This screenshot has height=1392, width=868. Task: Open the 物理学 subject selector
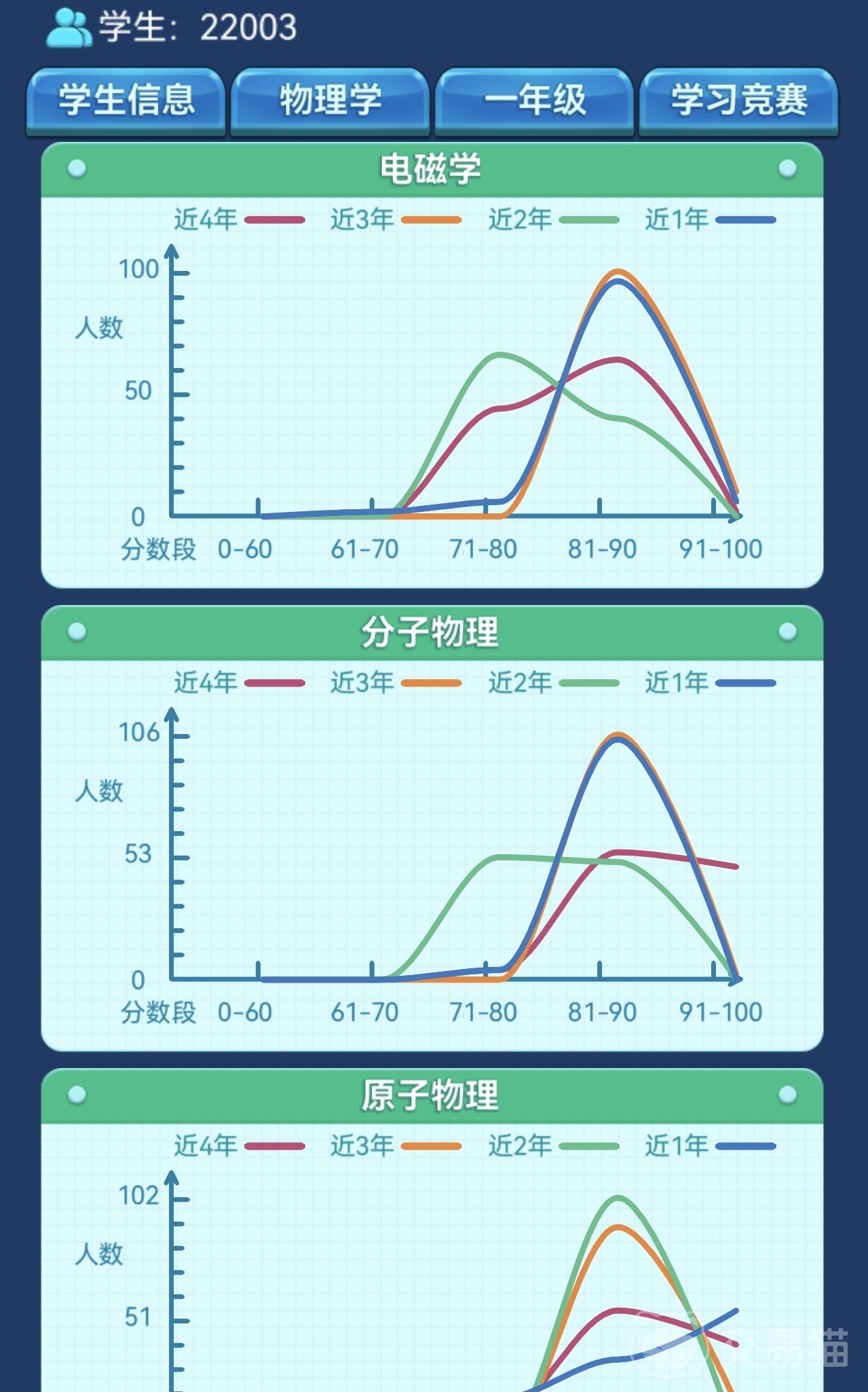pos(330,100)
